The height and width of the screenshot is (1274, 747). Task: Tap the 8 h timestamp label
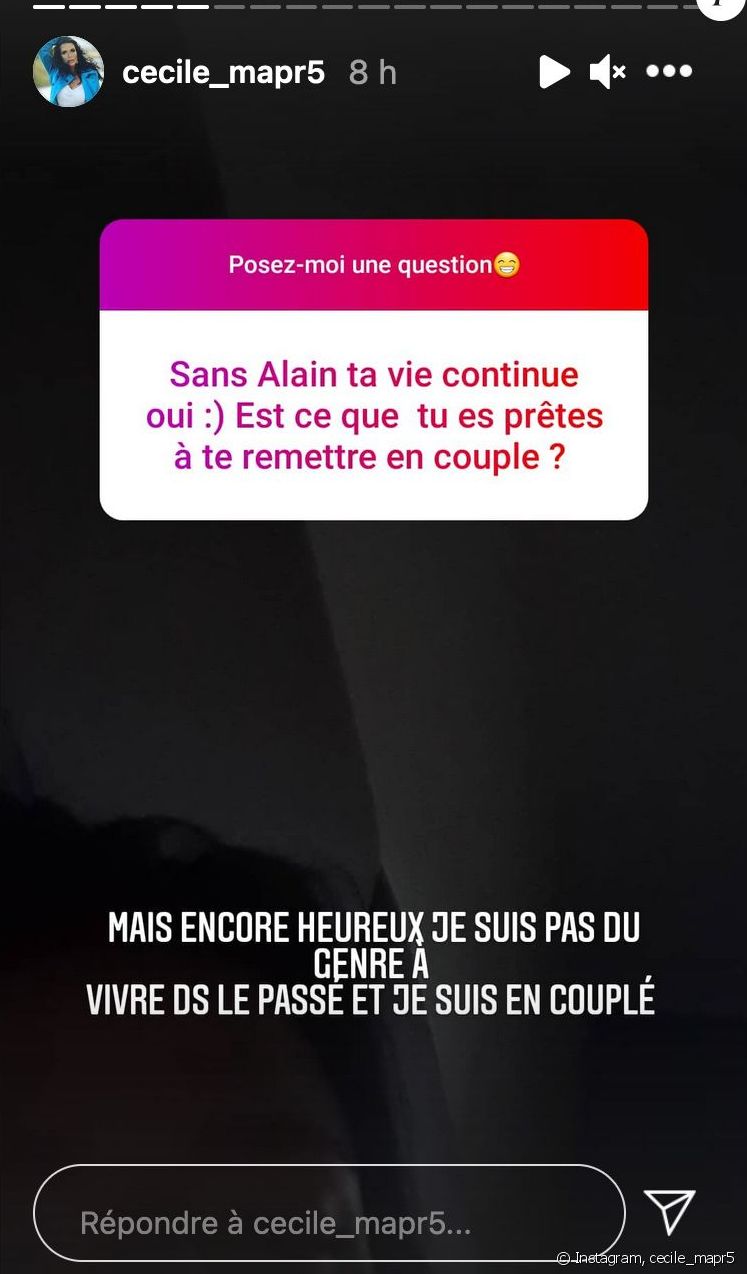point(370,71)
